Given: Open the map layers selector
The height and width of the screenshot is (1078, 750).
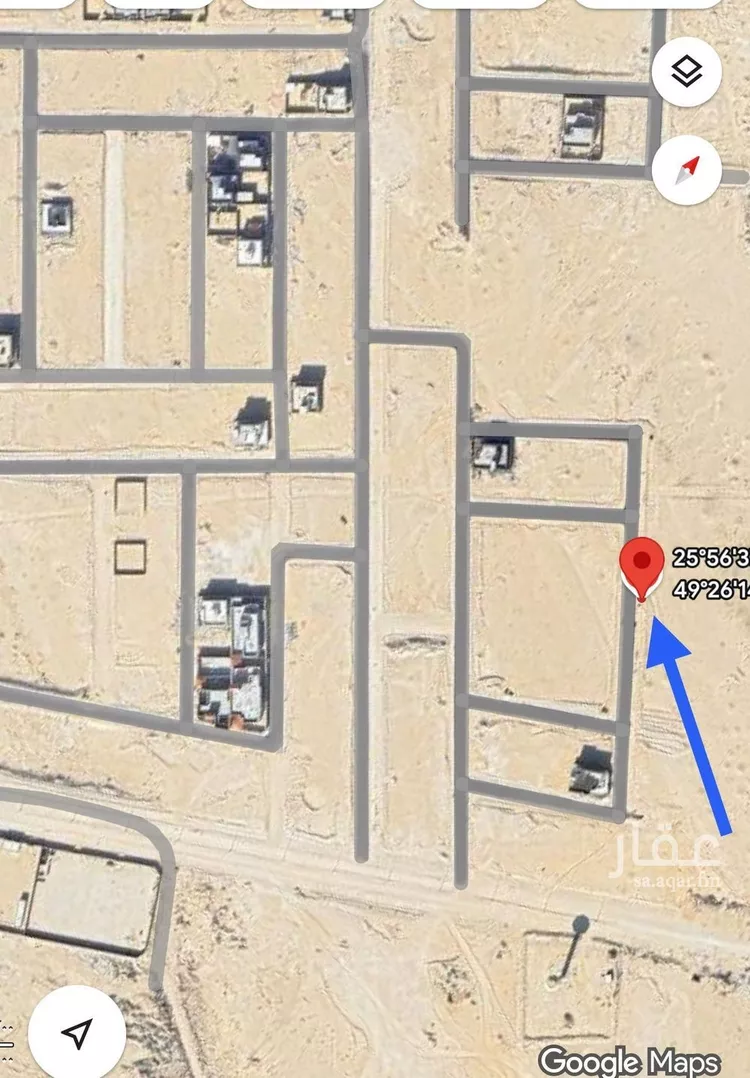Looking at the screenshot, I should point(686,72).
